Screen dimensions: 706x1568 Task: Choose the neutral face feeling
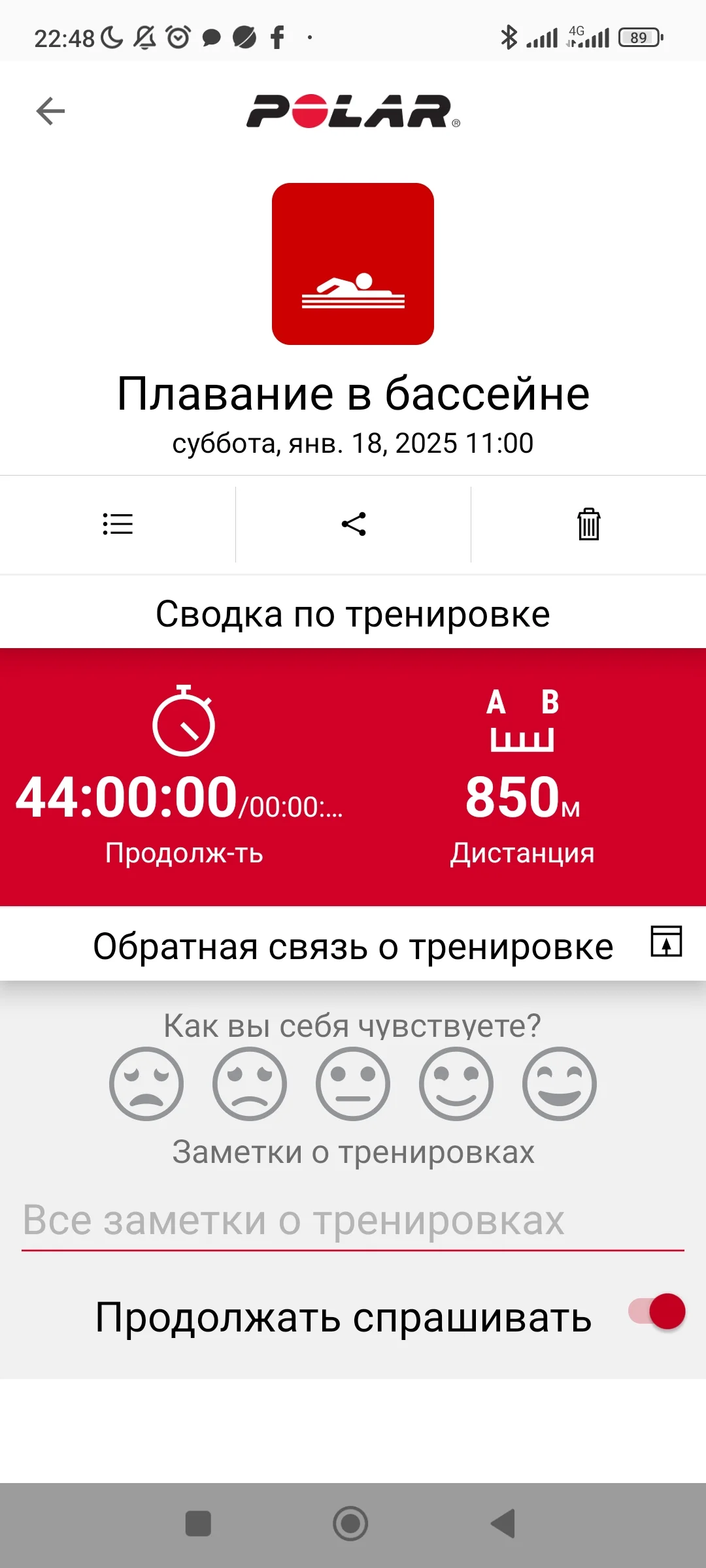pos(353,1084)
